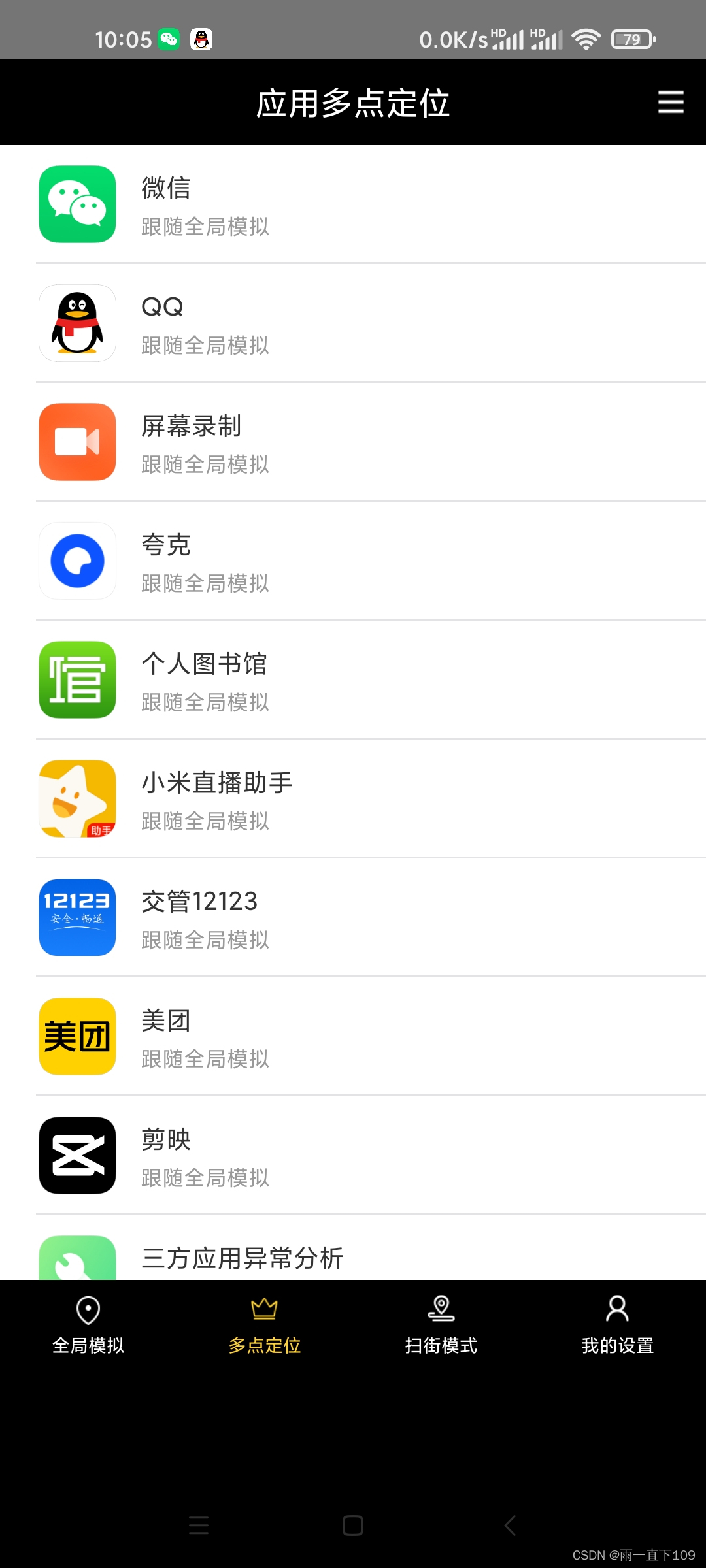Tap the 美团 app row

click(x=353, y=1037)
